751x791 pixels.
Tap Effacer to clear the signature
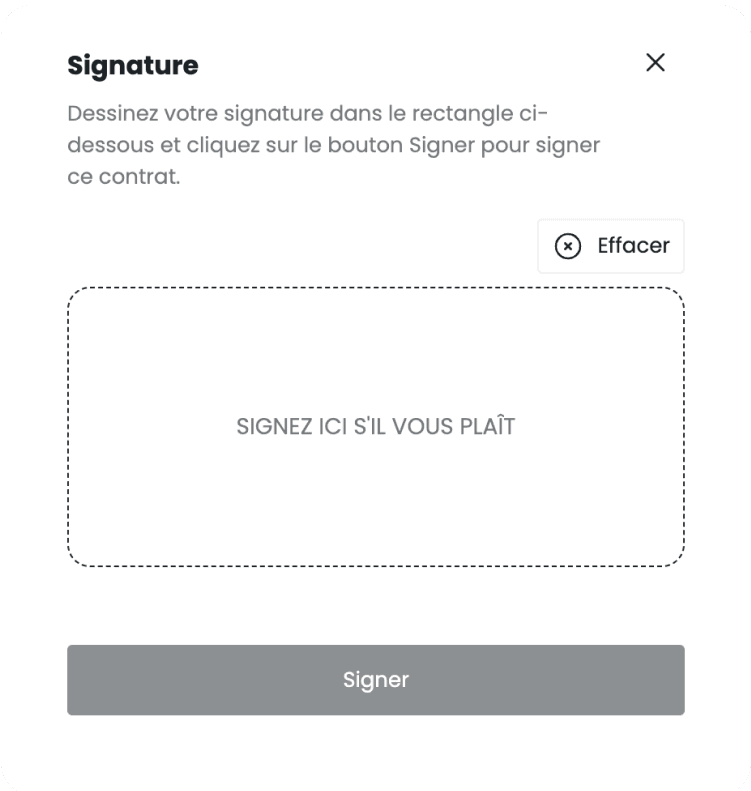[x=611, y=246]
